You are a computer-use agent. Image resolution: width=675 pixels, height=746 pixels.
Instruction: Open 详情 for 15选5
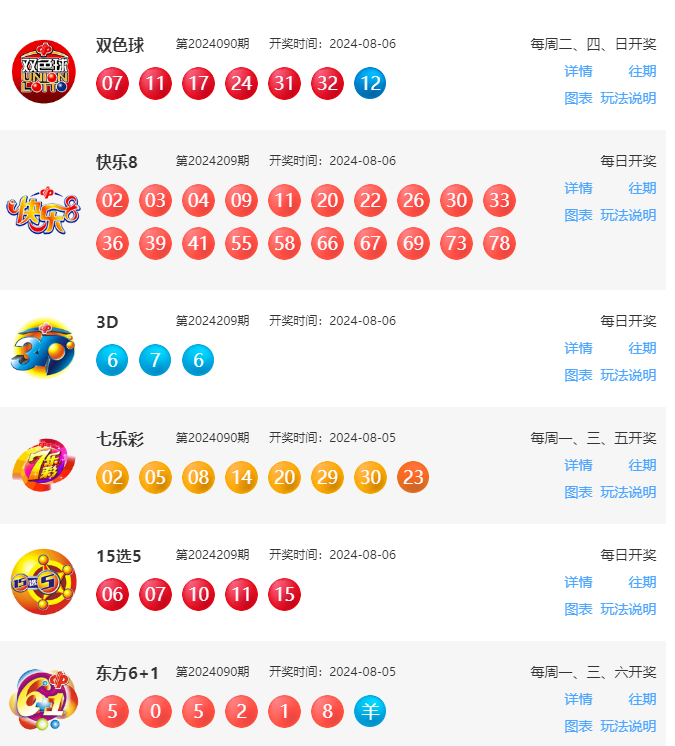[x=578, y=582]
